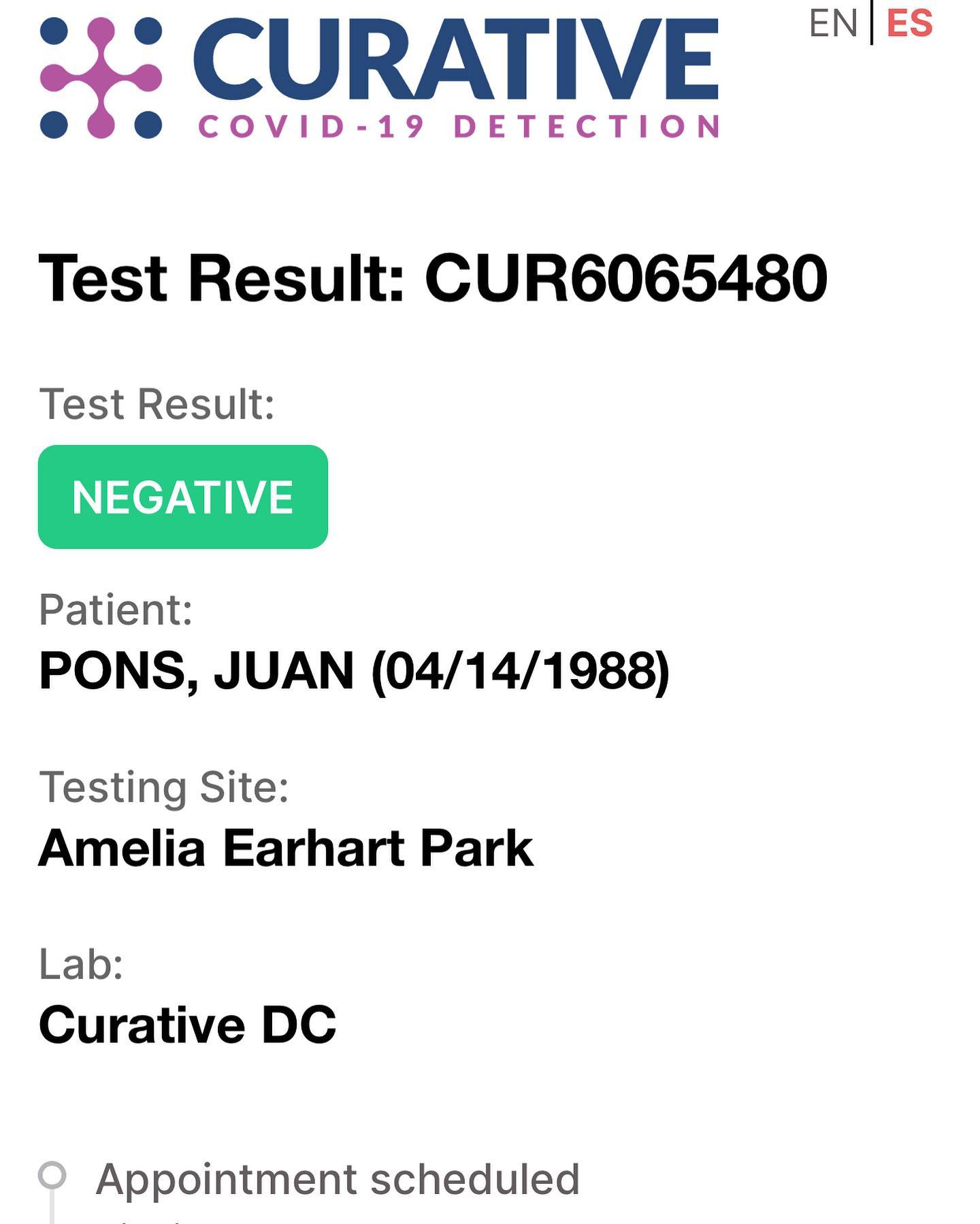Select the EN language option
980x1224 pixels.
[x=833, y=24]
